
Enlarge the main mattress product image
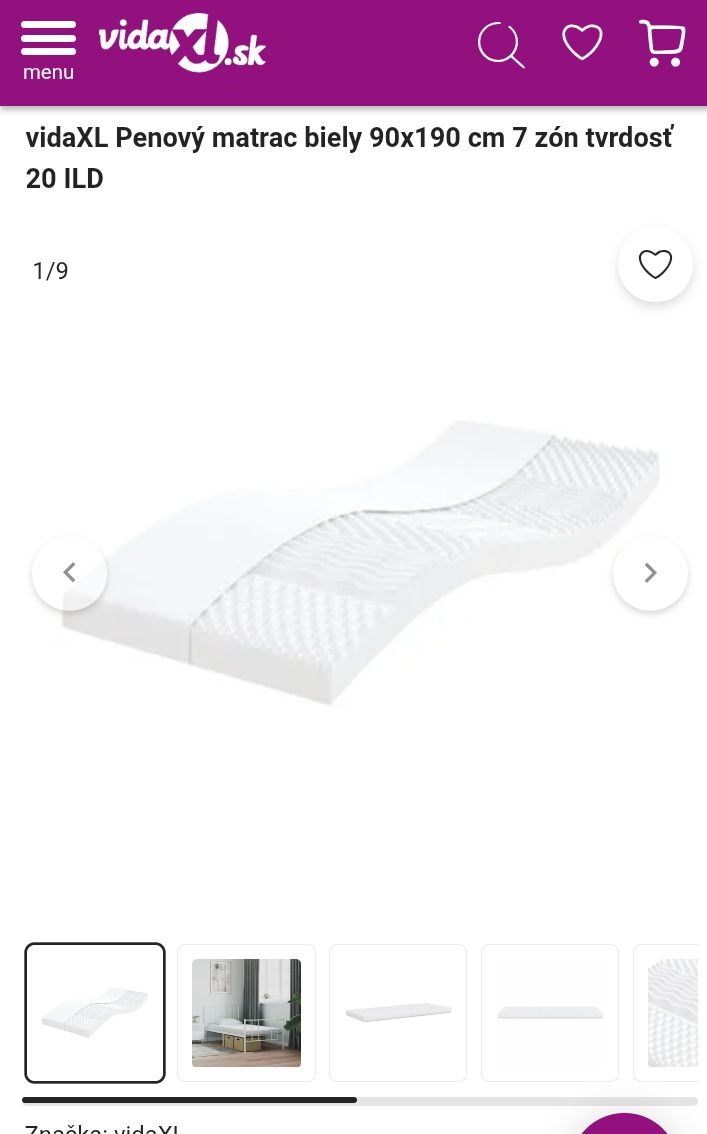pos(360,560)
